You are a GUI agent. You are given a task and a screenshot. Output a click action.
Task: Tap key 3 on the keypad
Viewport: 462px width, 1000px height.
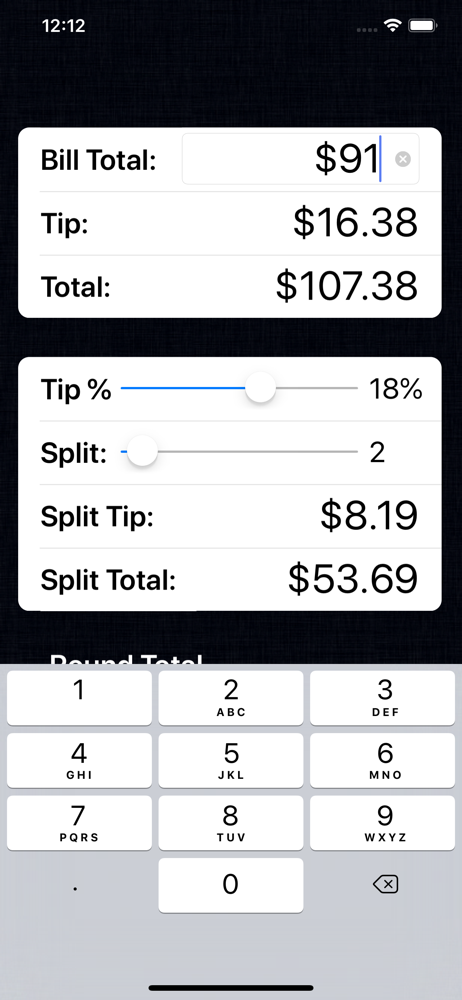(383, 698)
